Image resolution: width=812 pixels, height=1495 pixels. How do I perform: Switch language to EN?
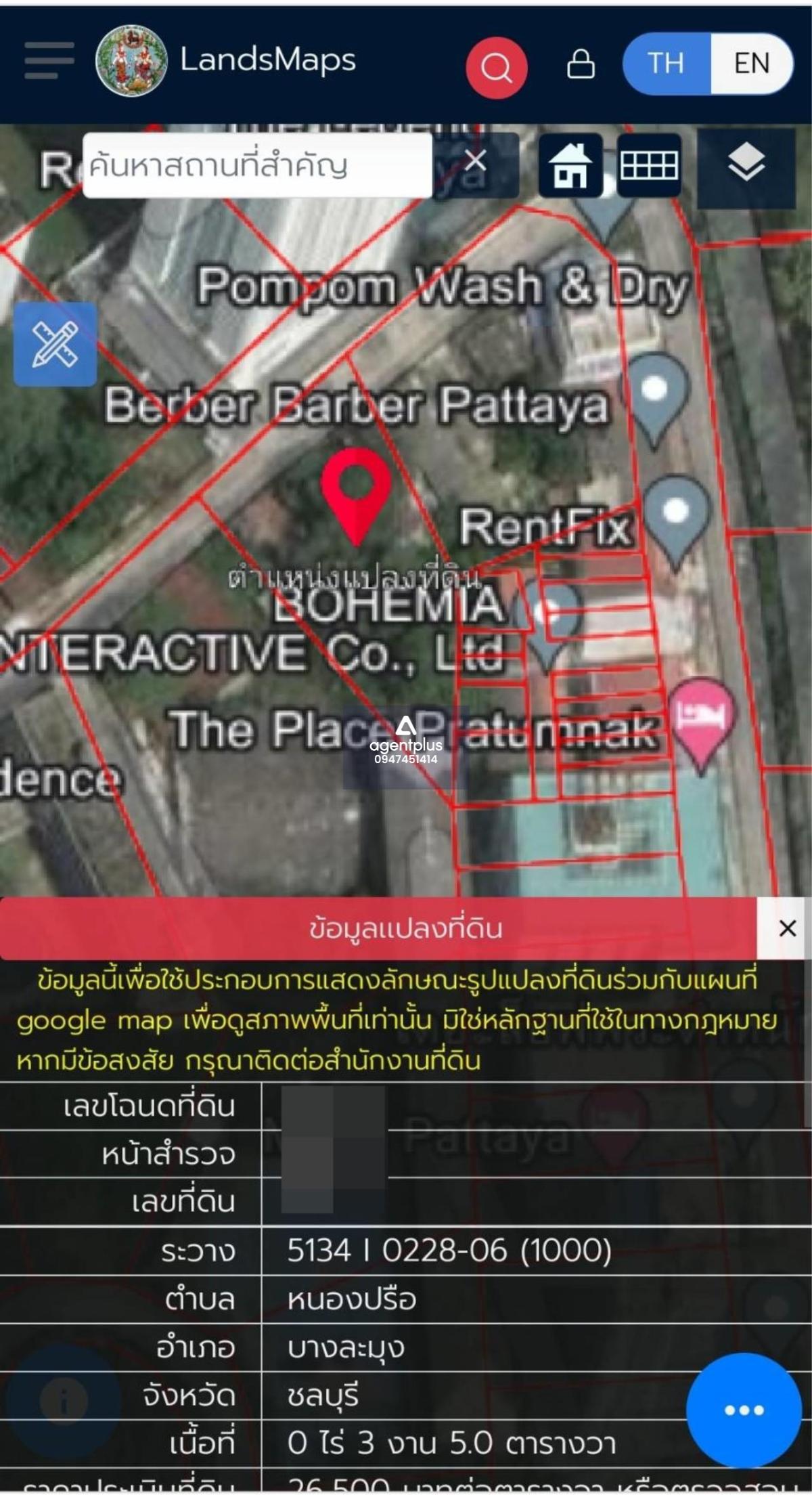[751, 63]
